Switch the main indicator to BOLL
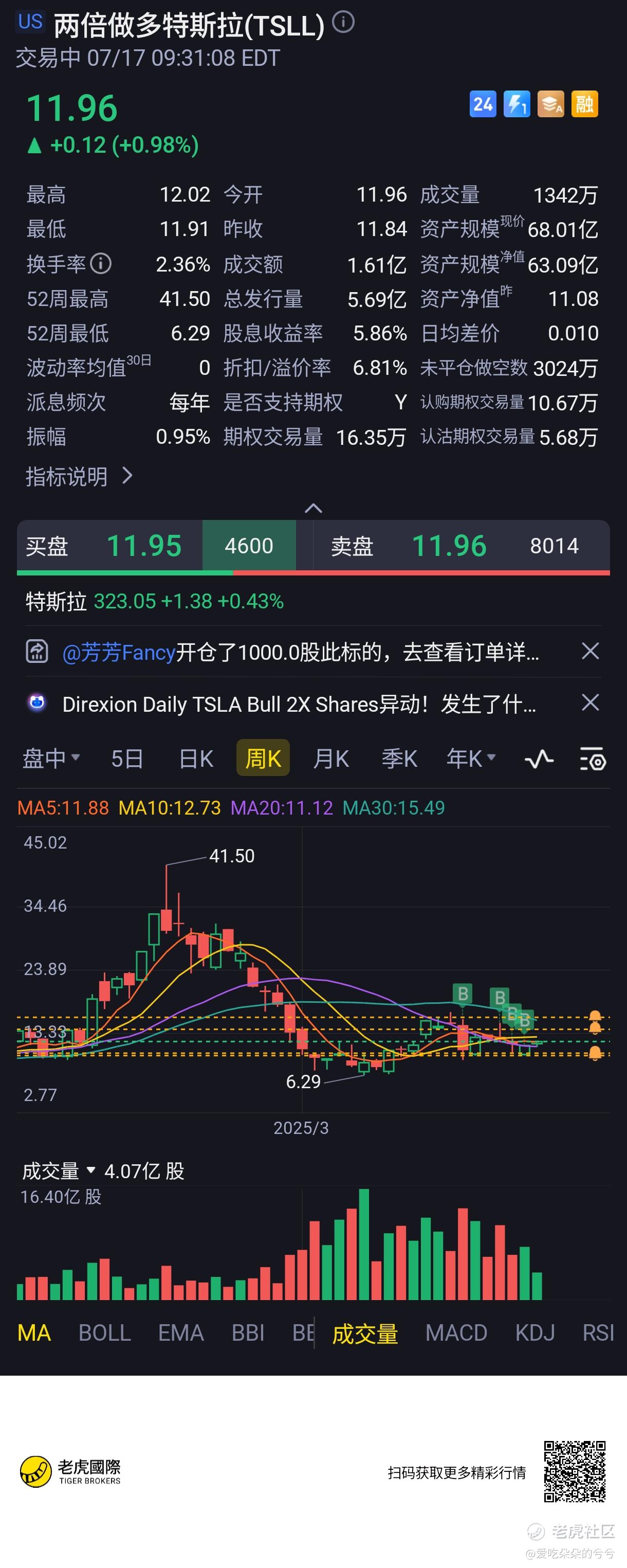This screenshot has width=627, height=1568. click(x=105, y=1333)
